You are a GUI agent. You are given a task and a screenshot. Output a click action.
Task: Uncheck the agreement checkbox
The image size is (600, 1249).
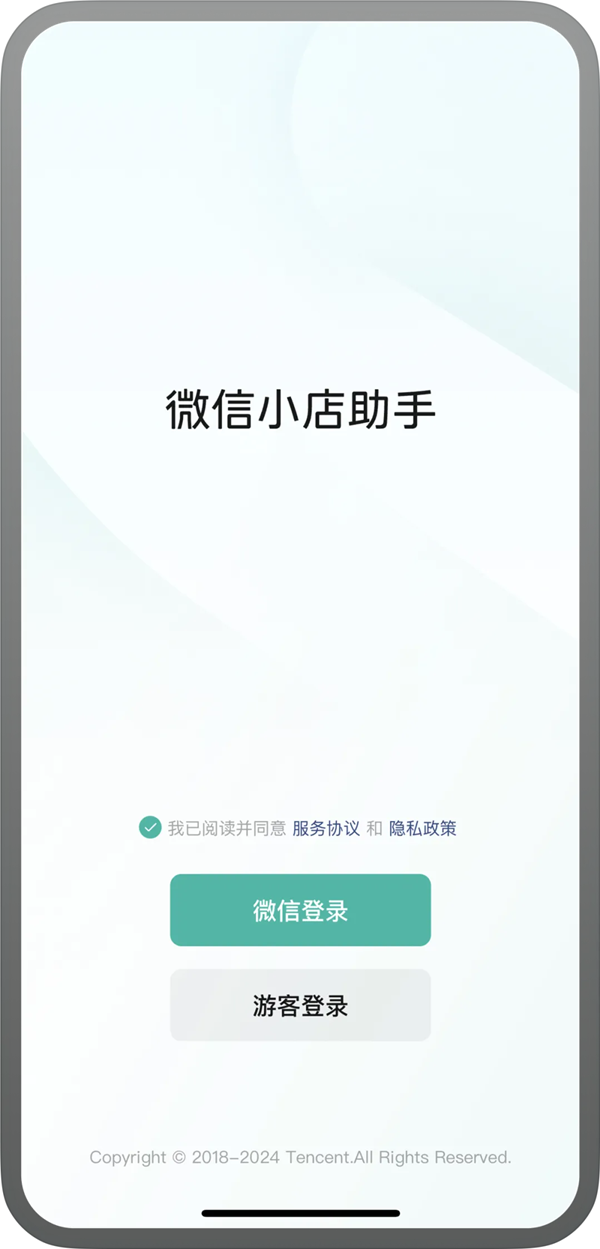150,828
